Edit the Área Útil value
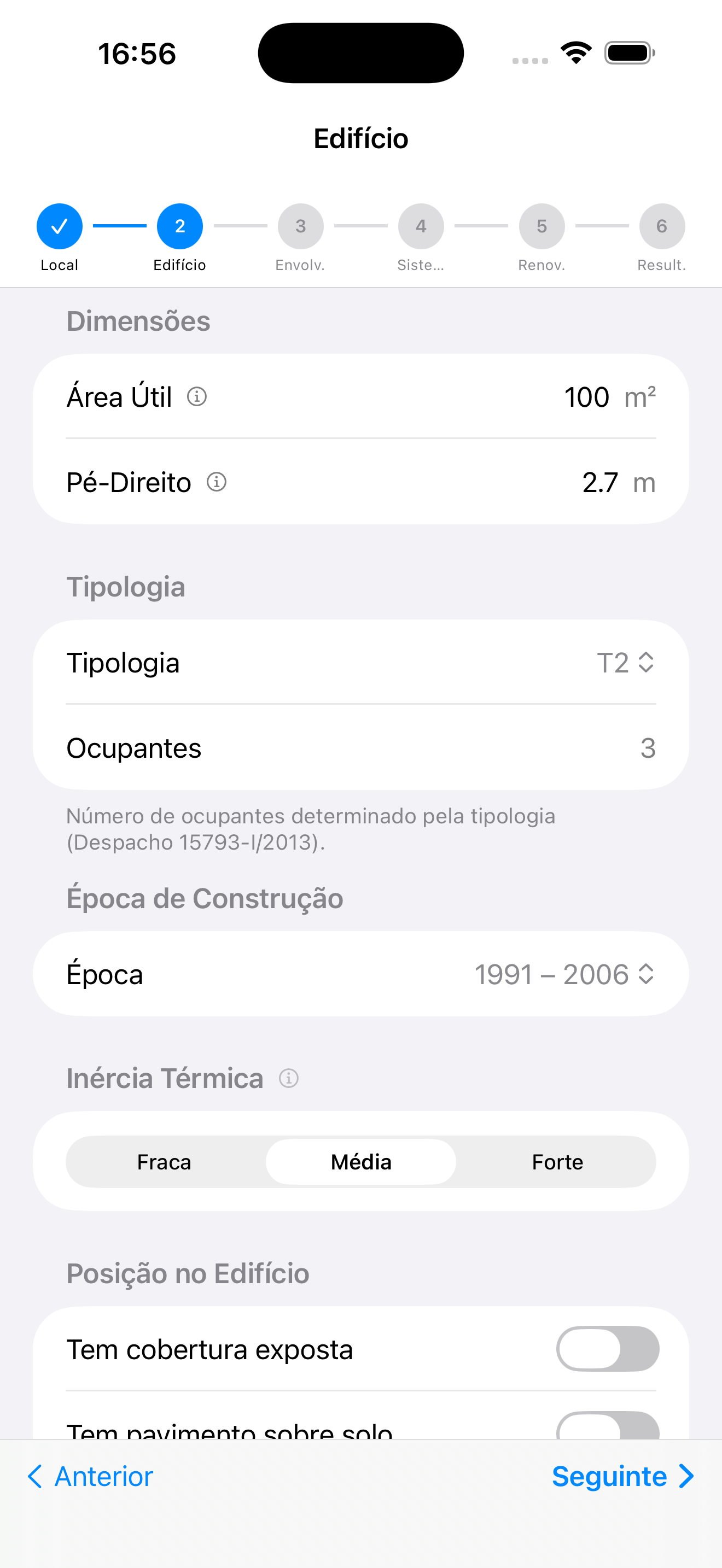722x1568 pixels. point(586,397)
